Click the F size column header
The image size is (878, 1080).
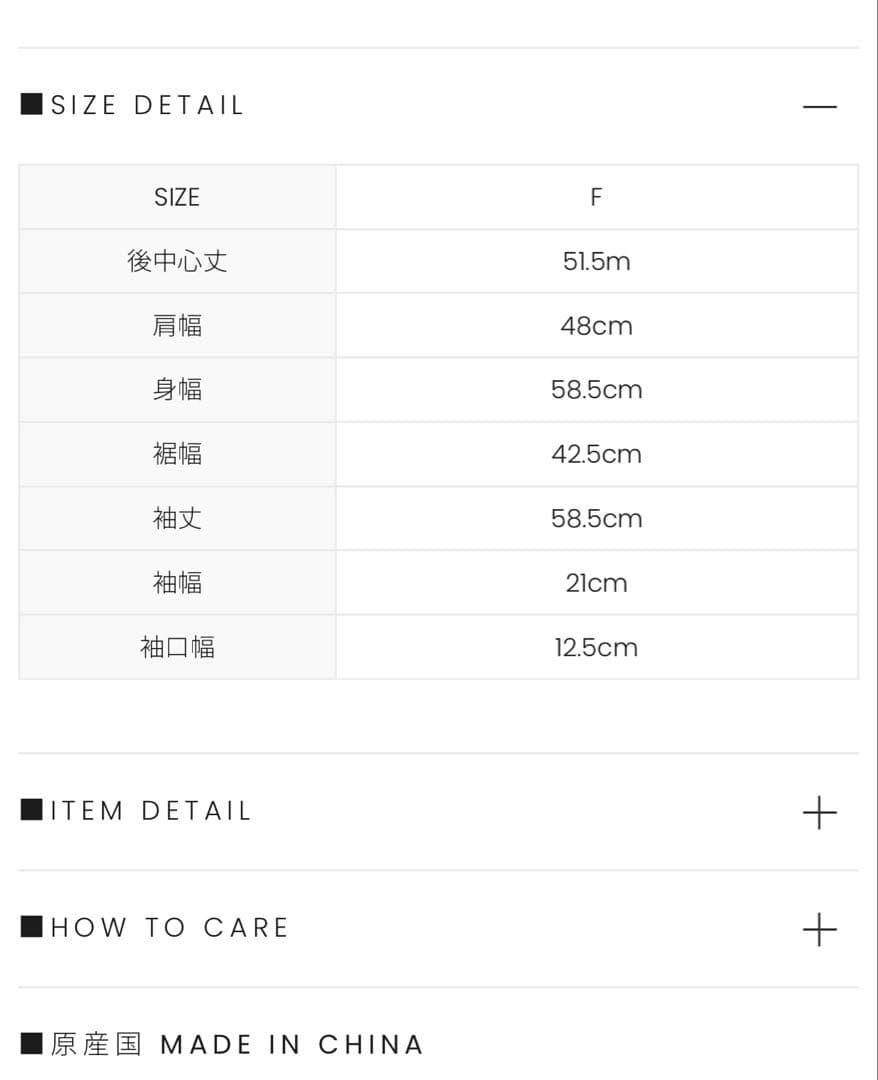[596, 197]
